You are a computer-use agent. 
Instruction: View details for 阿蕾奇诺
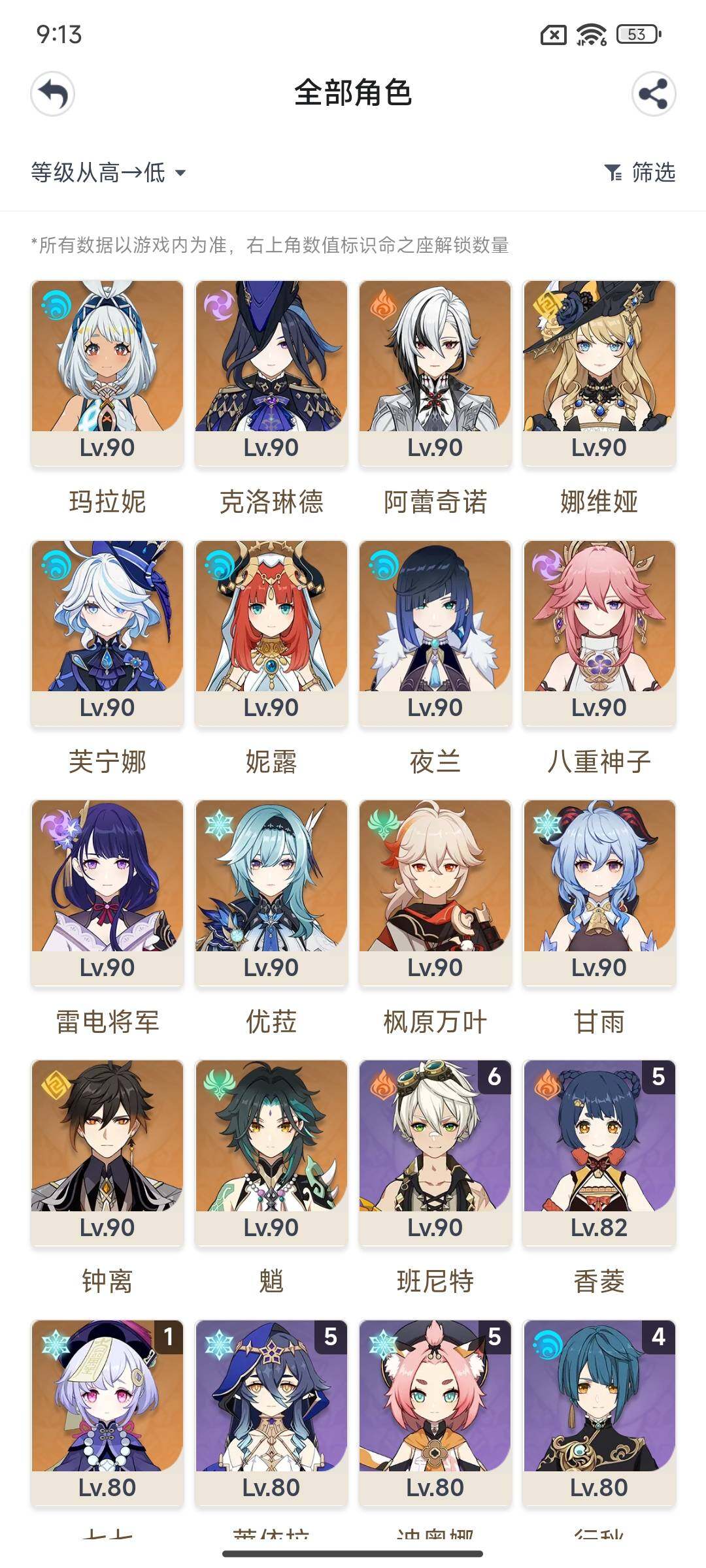coord(435,372)
